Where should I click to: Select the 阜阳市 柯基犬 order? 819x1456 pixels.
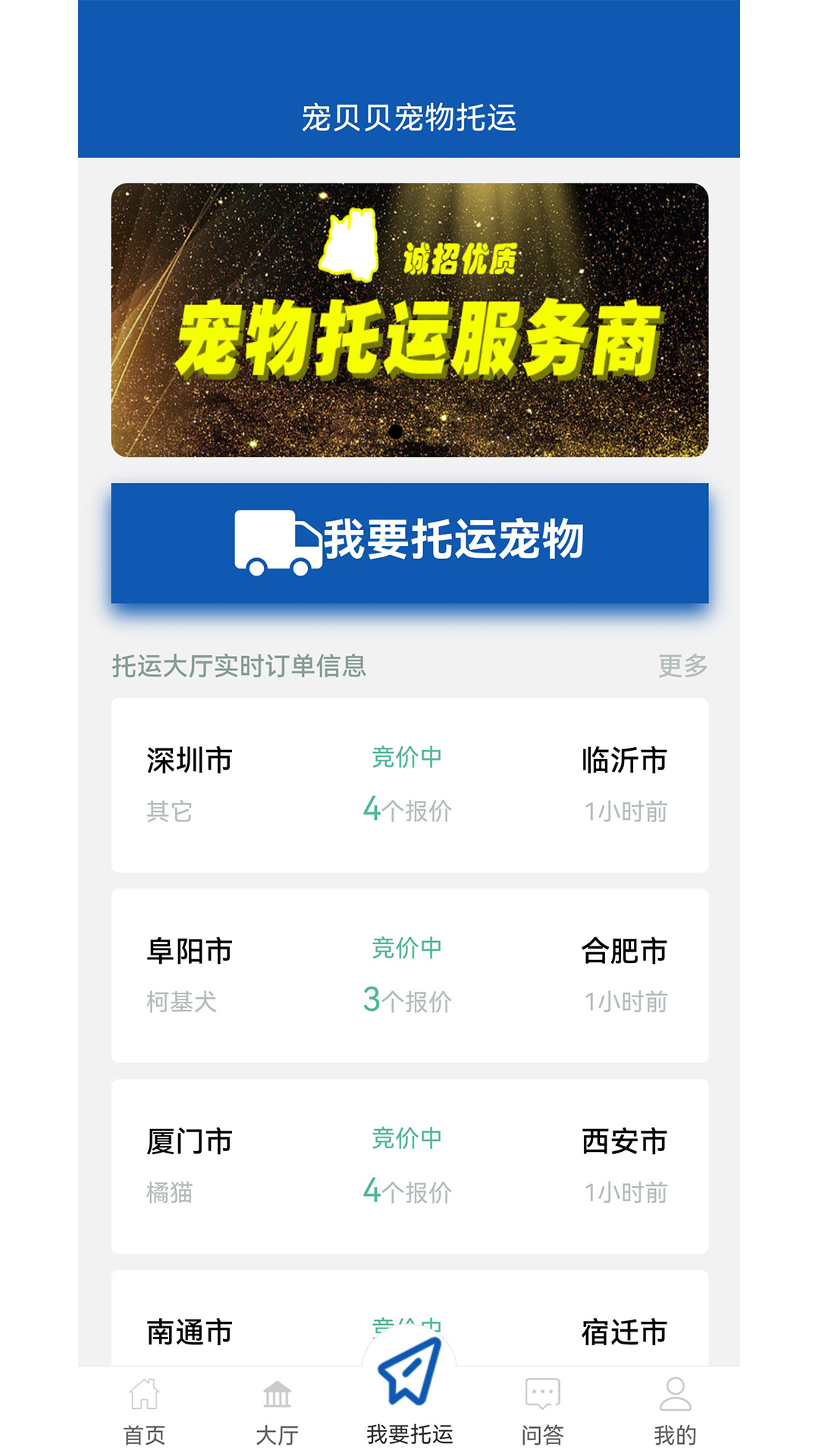[x=409, y=974]
